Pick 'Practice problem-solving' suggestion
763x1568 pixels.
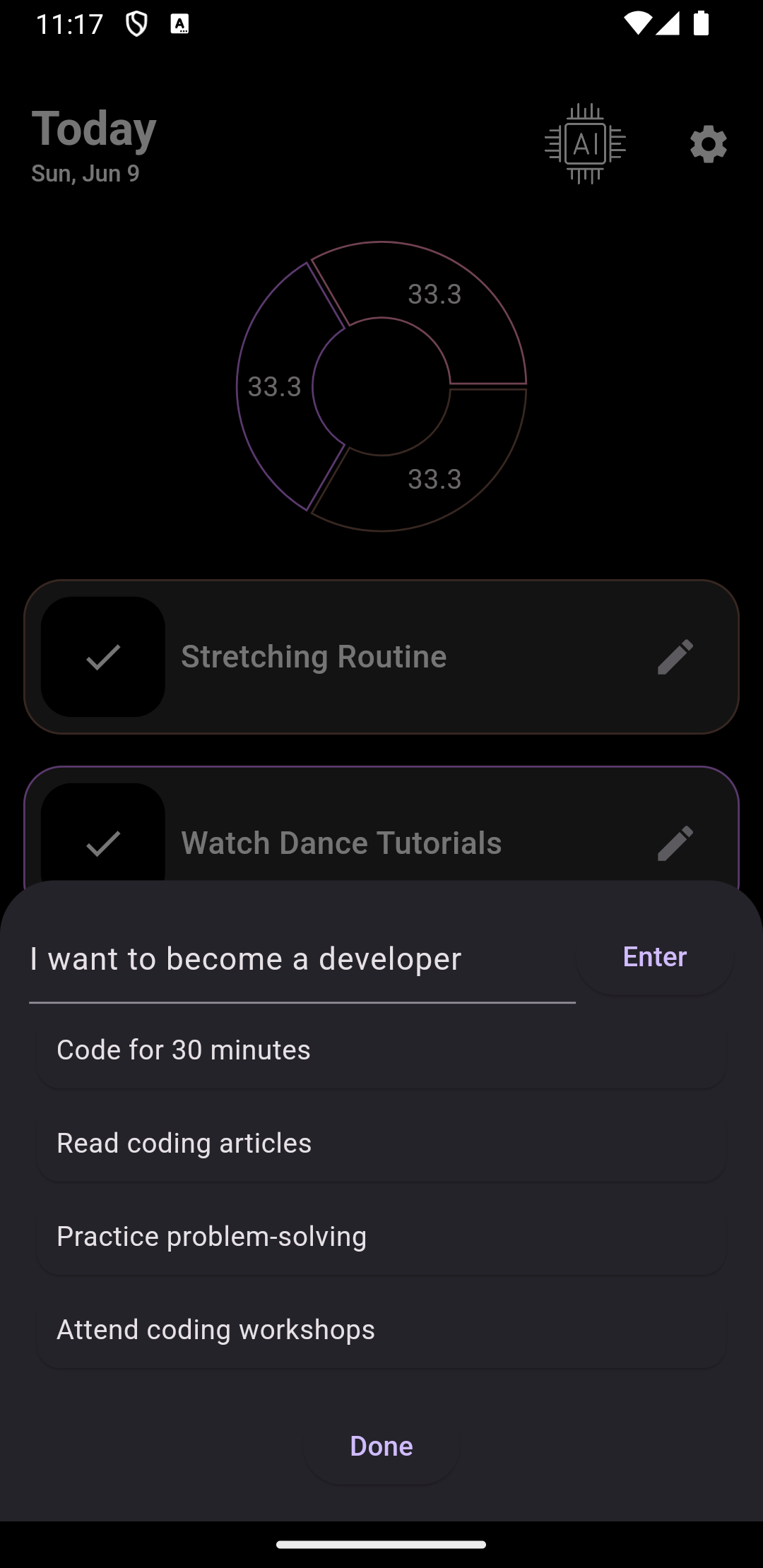coord(381,1237)
